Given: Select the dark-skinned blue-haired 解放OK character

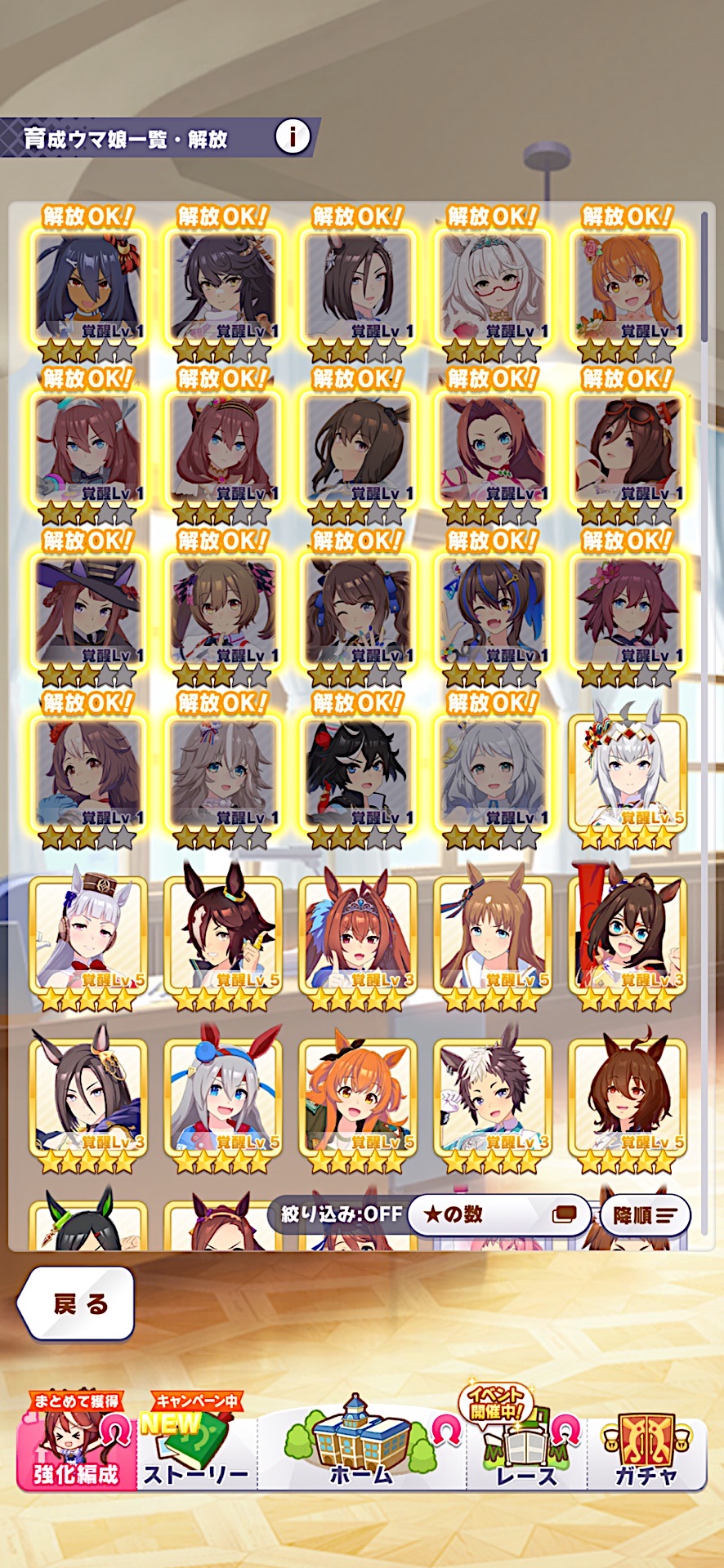Looking at the screenshot, I should pyautogui.click(x=87, y=286).
